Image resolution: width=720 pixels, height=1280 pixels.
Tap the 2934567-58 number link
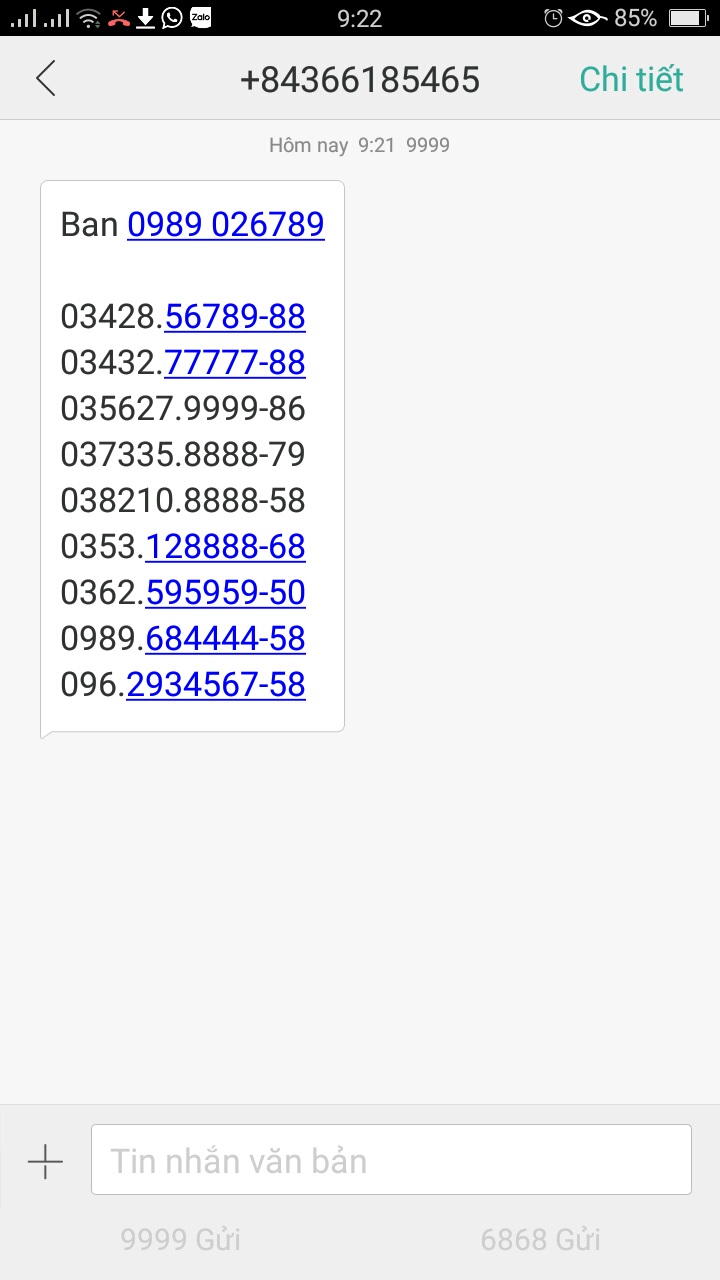tap(216, 684)
